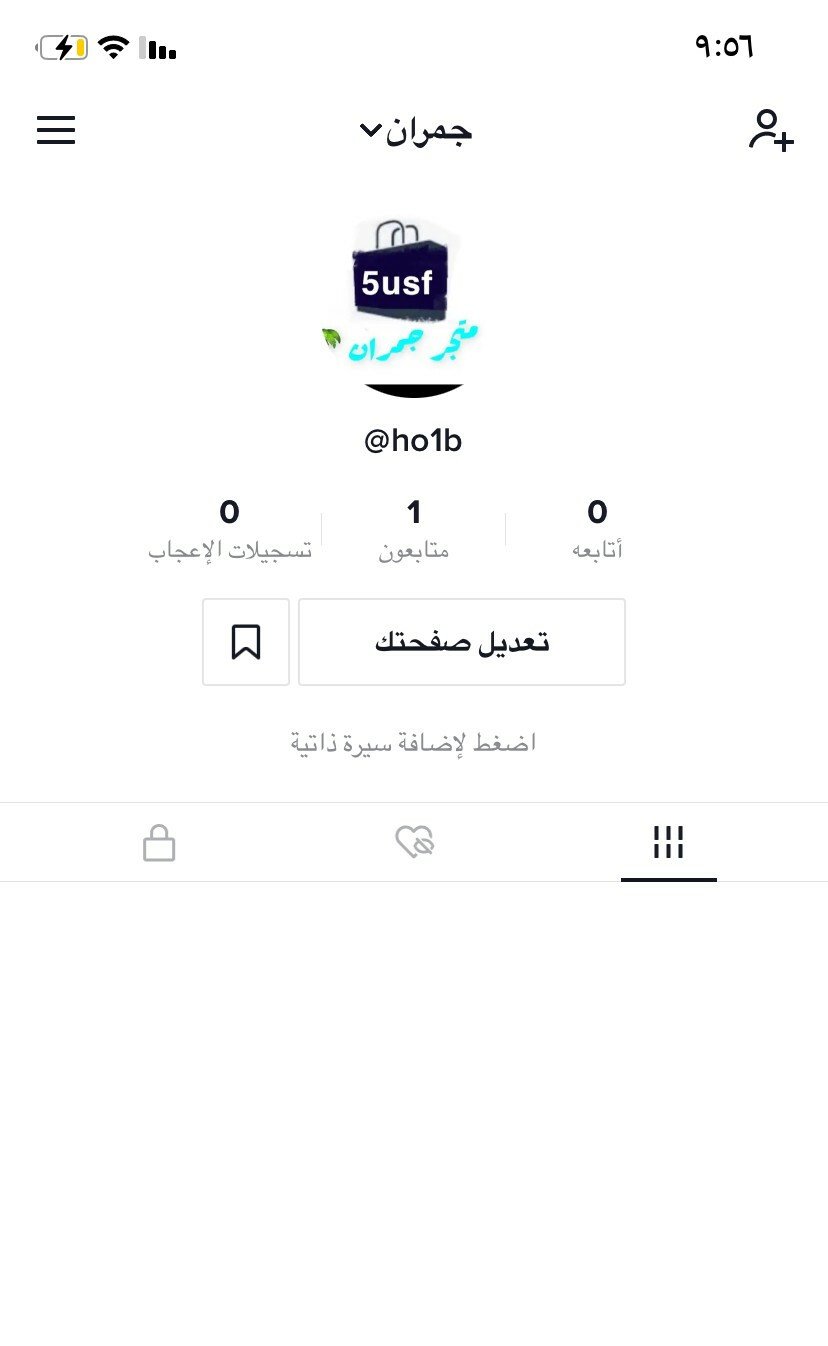
Task: Tap the profile picture
Action: (x=413, y=308)
